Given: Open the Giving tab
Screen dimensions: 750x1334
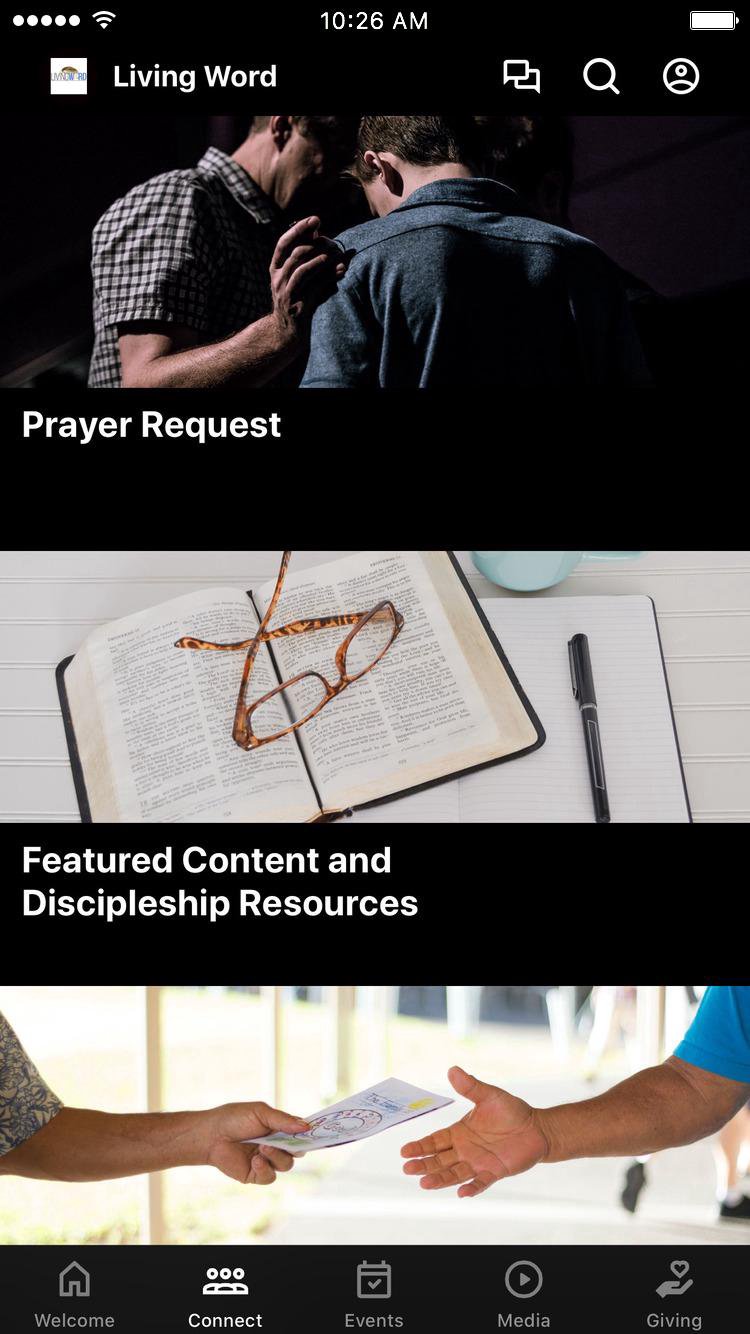Looking at the screenshot, I should (674, 1292).
